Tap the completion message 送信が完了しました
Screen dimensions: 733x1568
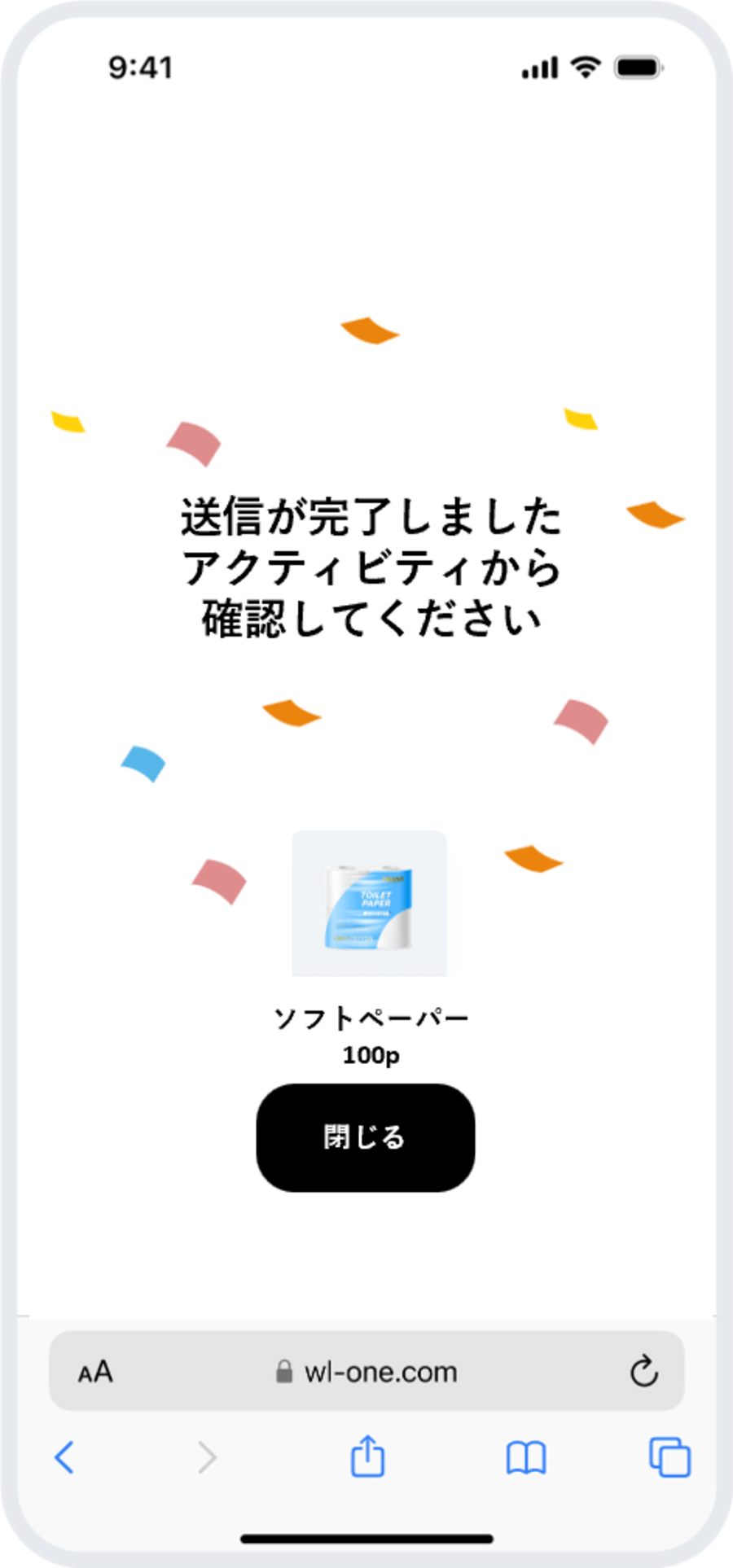(368, 515)
